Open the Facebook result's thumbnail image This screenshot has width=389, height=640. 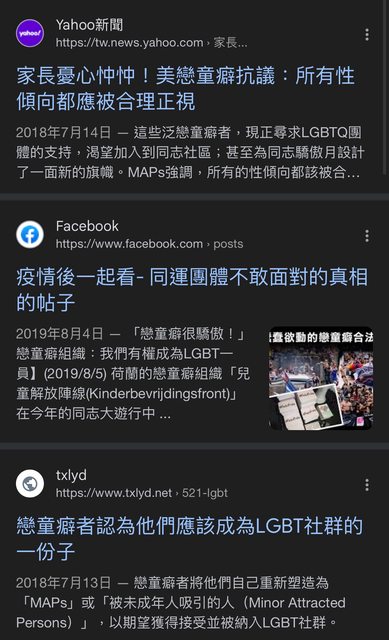click(321, 378)
